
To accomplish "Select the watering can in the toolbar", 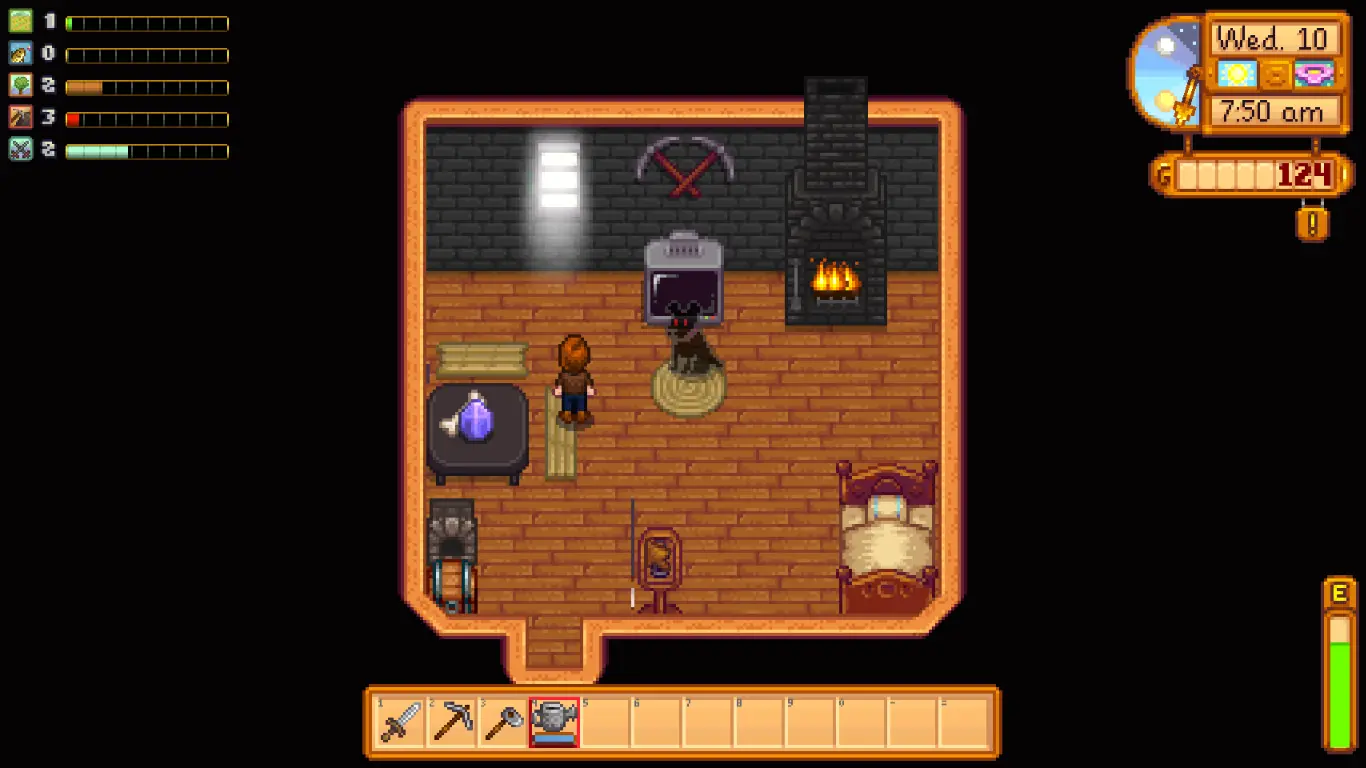I will (554, 722).
